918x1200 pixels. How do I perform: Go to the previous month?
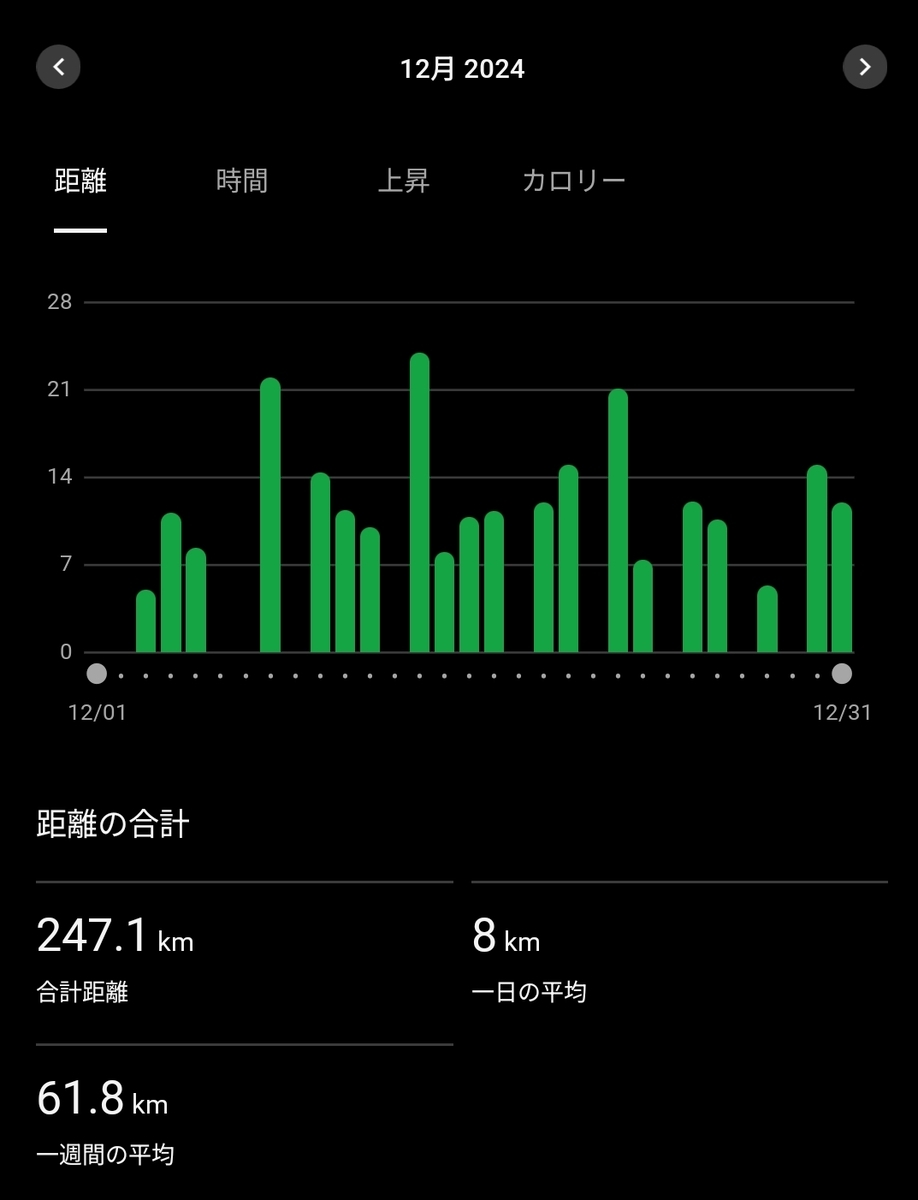click(x=58, y=68)
